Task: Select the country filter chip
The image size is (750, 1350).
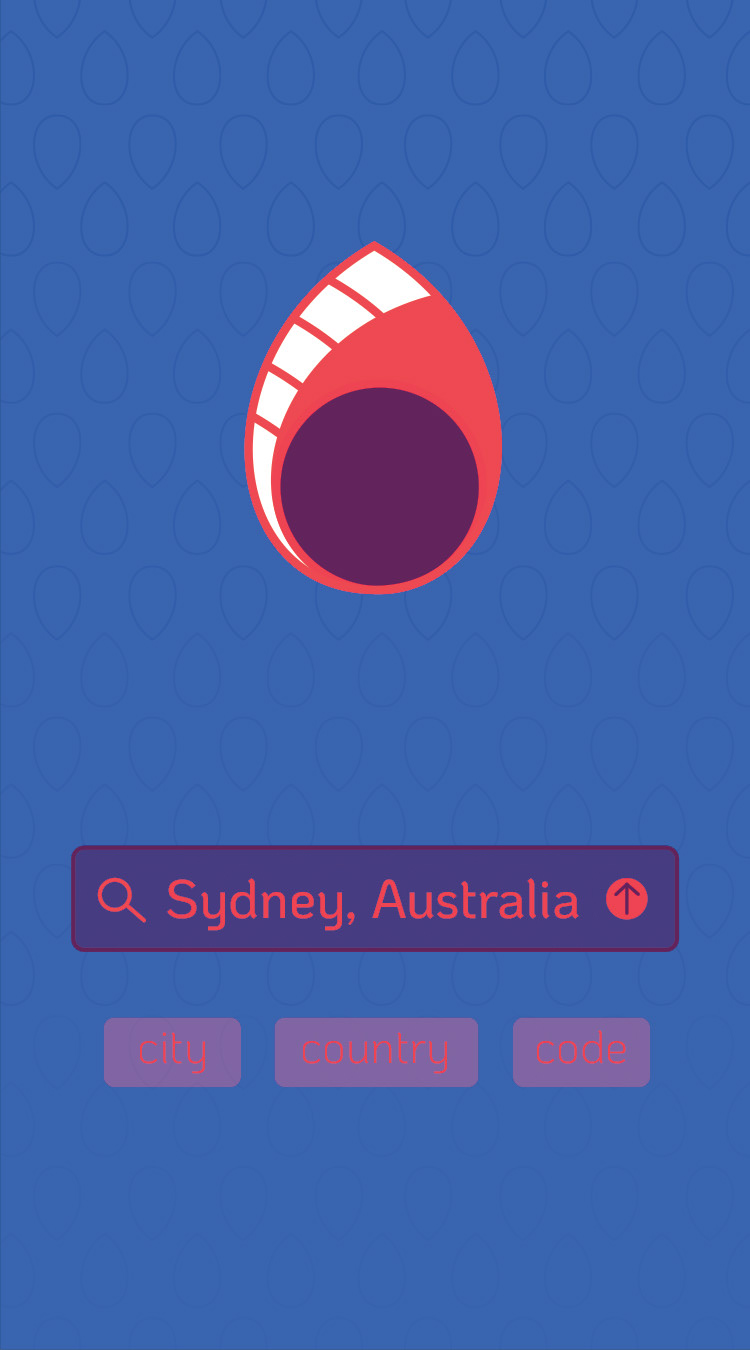Action: click(x=376, y=1051)
